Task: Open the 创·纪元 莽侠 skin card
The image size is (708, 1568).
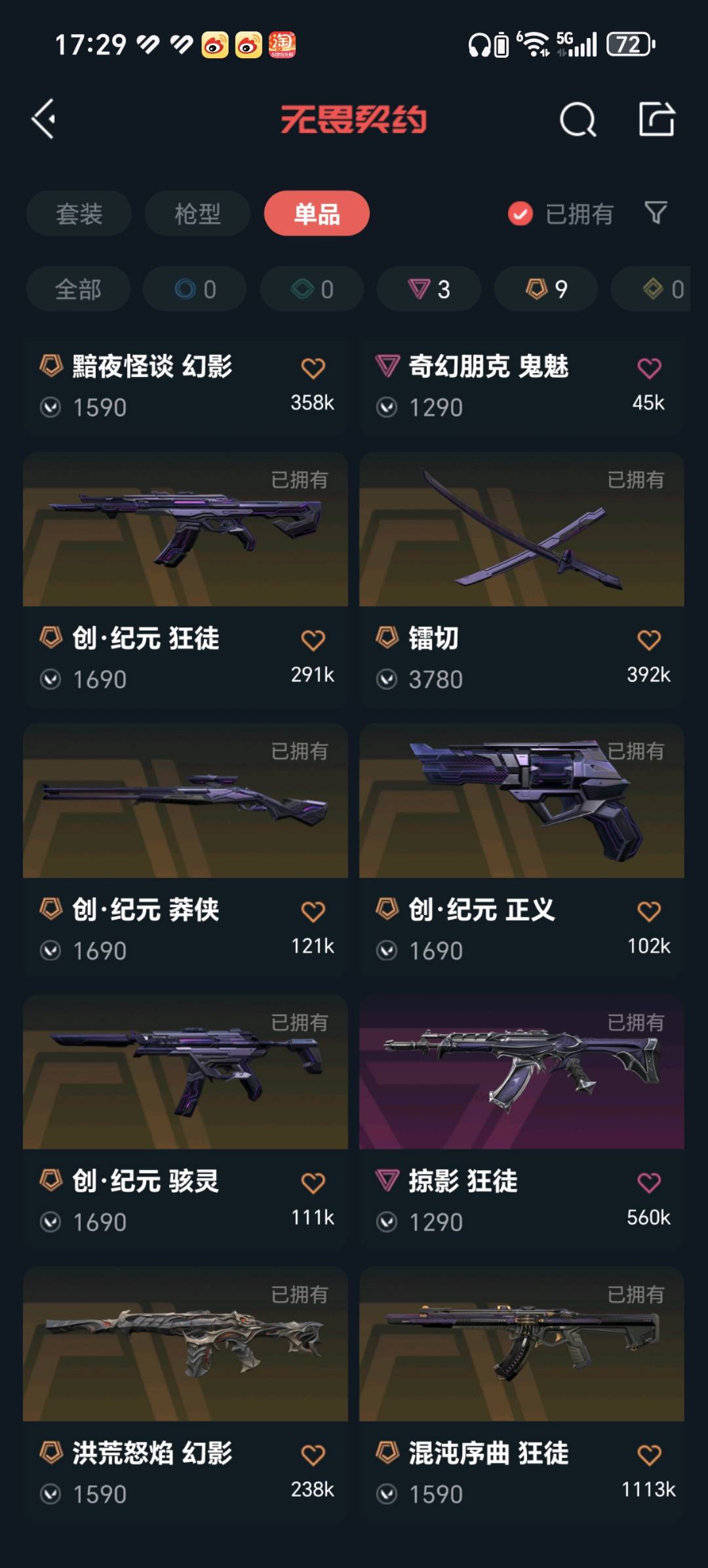Action: [186, 850]
